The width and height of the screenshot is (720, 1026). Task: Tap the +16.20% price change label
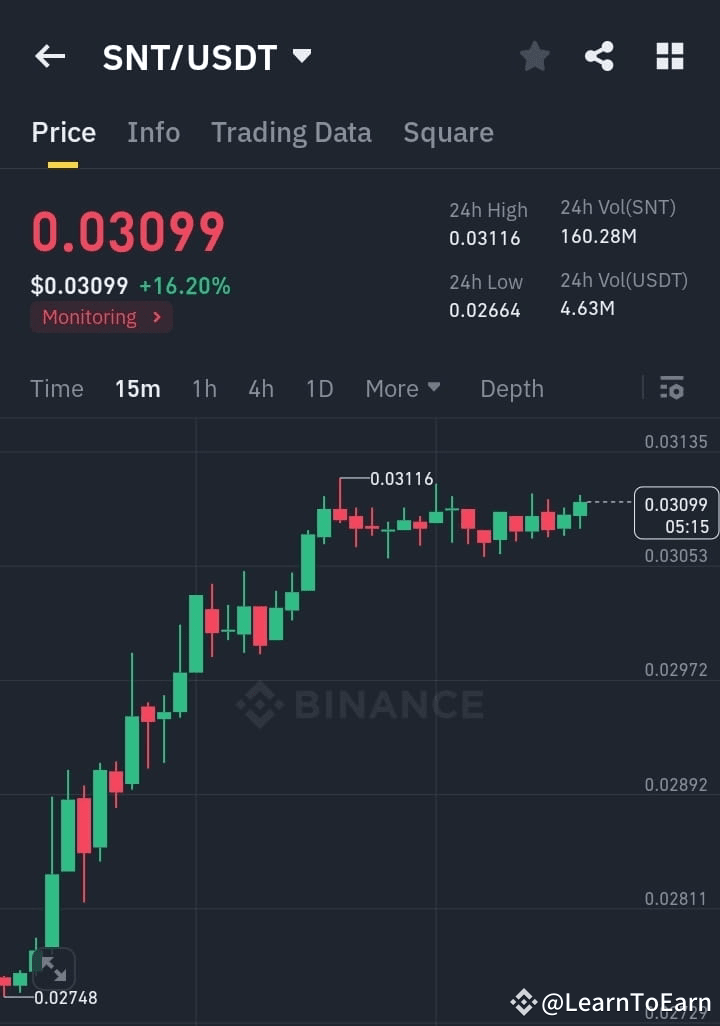point(186,285)
